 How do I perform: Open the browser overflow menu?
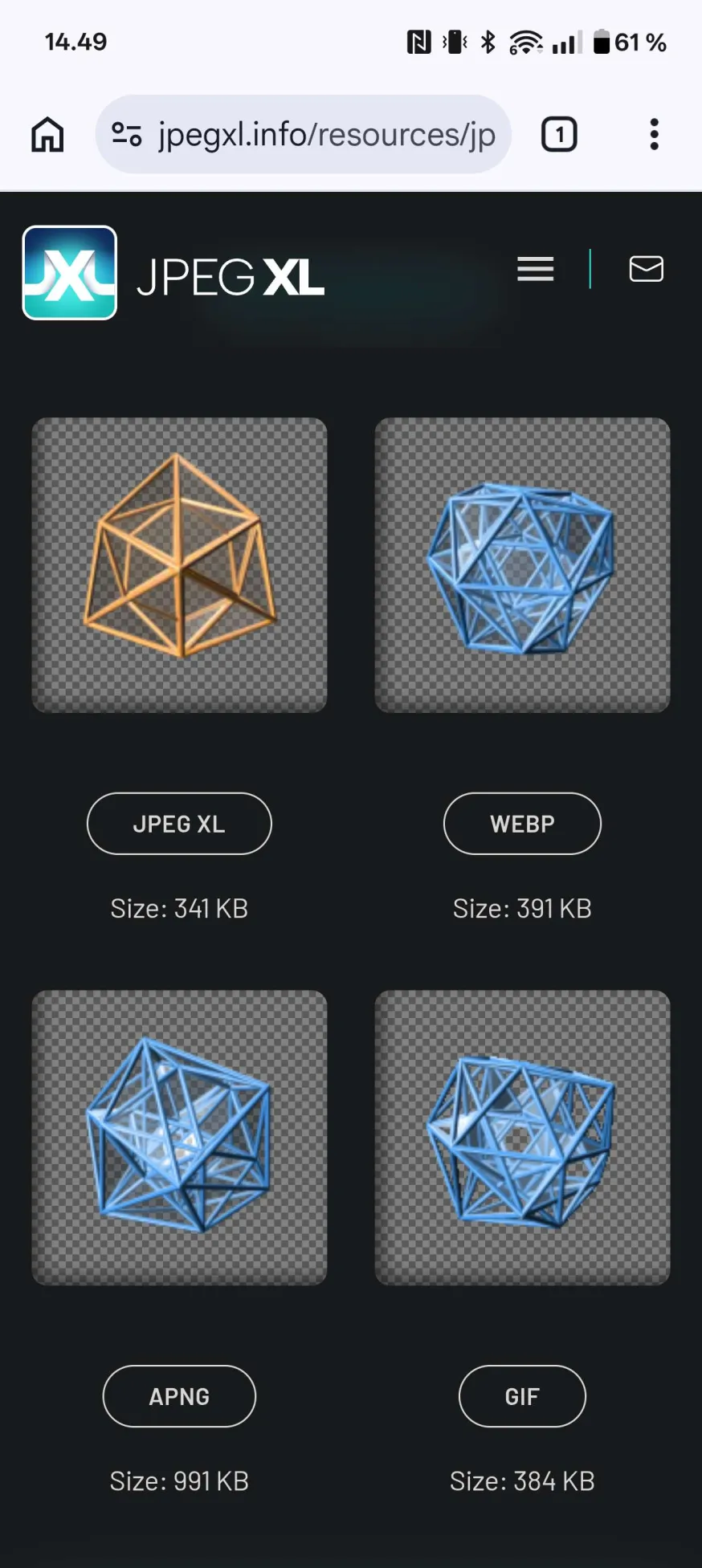tap(654, 134)
